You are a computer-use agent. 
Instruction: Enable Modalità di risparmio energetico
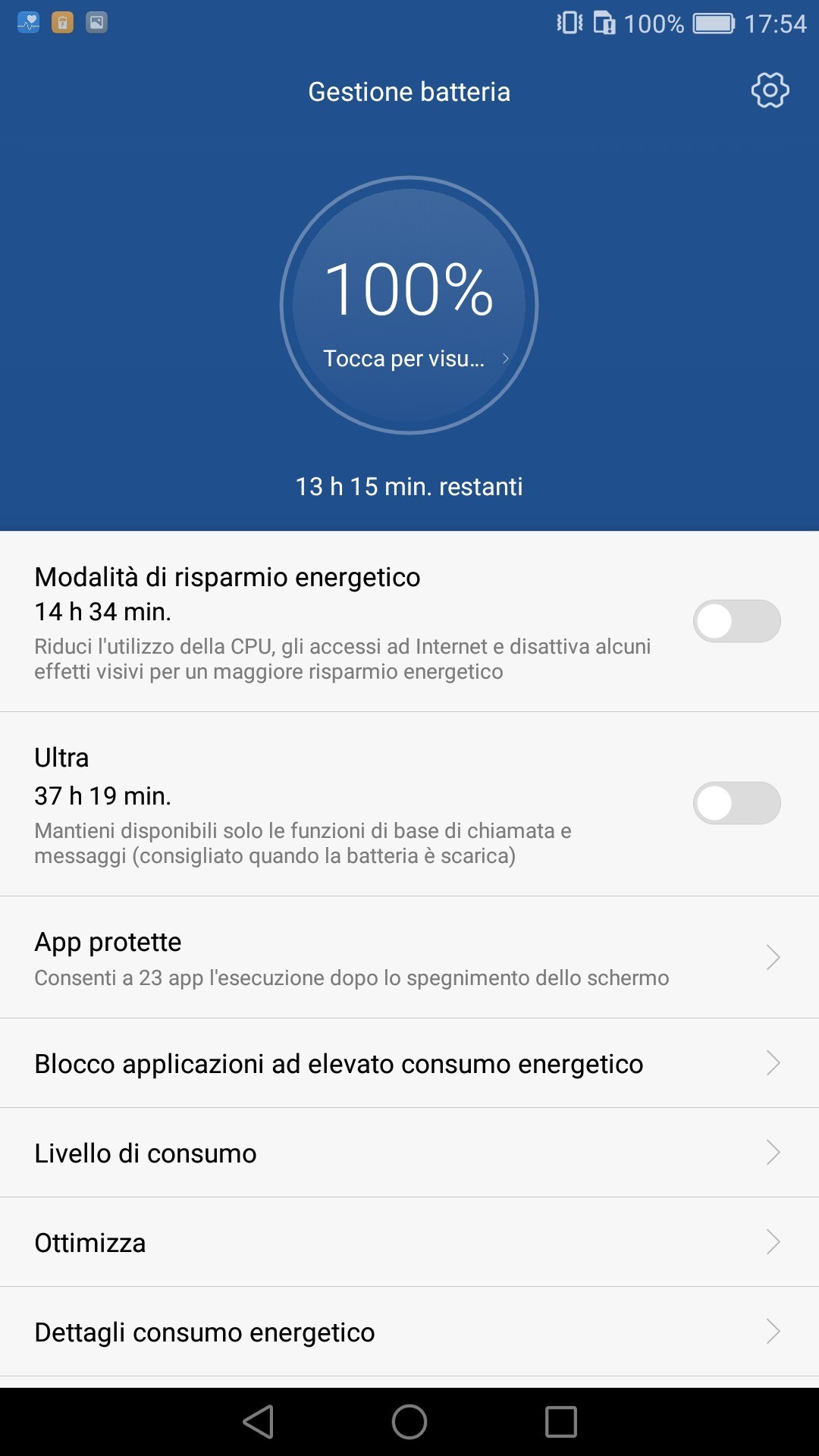(736, 621)
